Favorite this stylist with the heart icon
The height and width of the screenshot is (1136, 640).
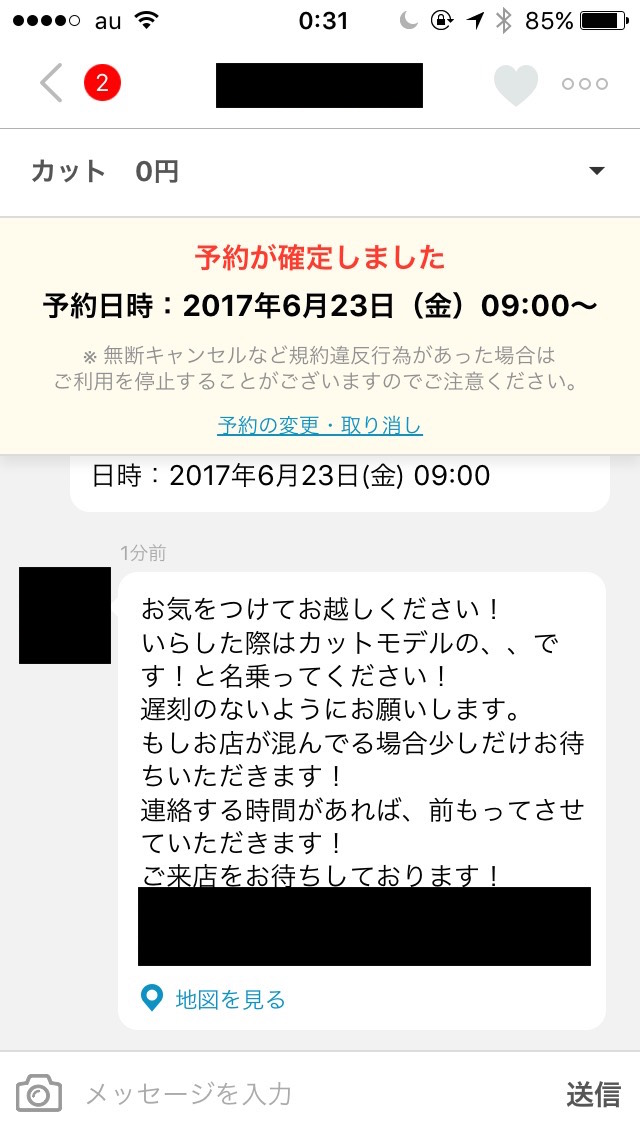(x=516, y=85)
